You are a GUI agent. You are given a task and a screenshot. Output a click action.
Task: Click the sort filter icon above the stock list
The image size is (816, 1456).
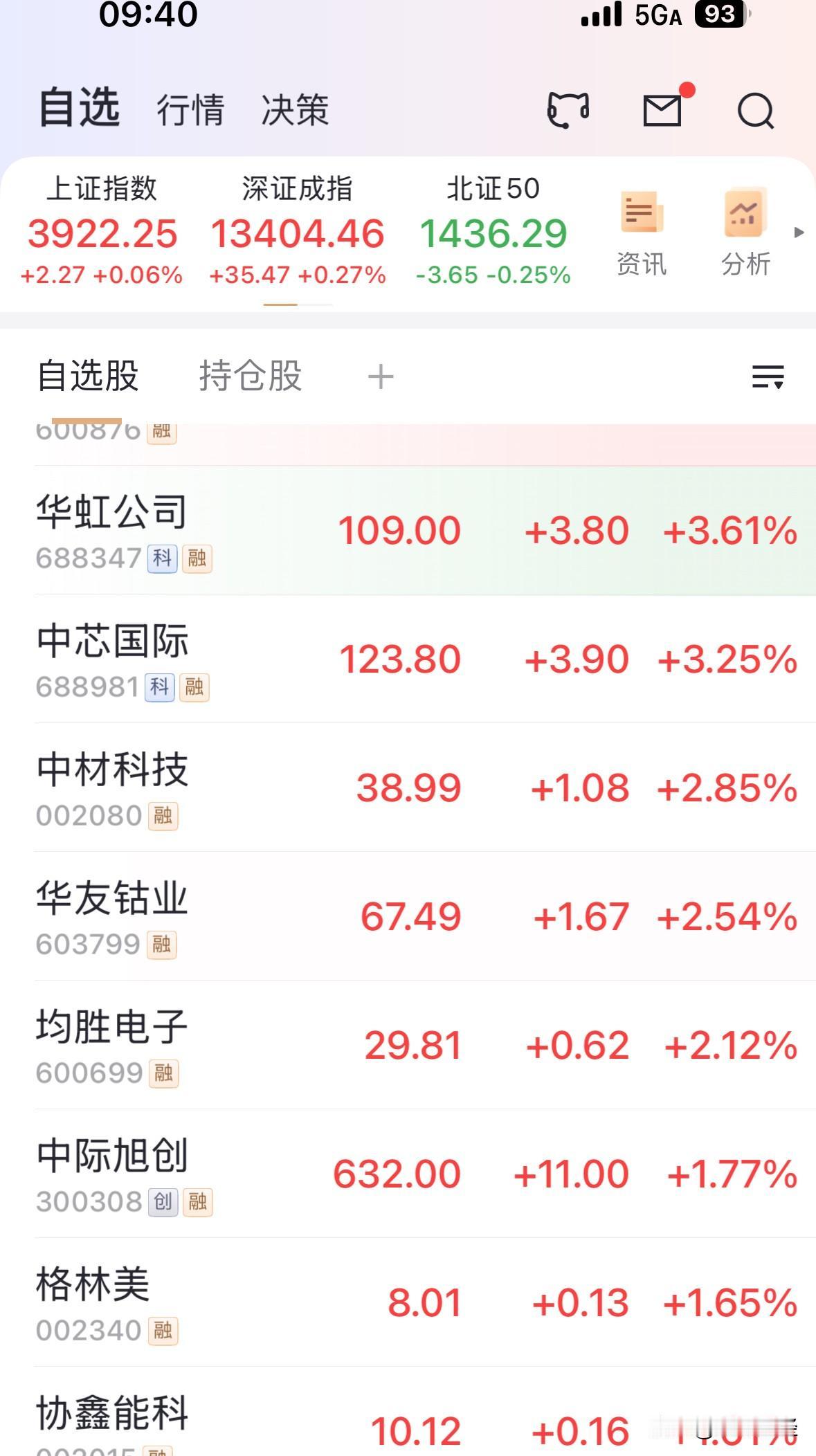(768, 376)
